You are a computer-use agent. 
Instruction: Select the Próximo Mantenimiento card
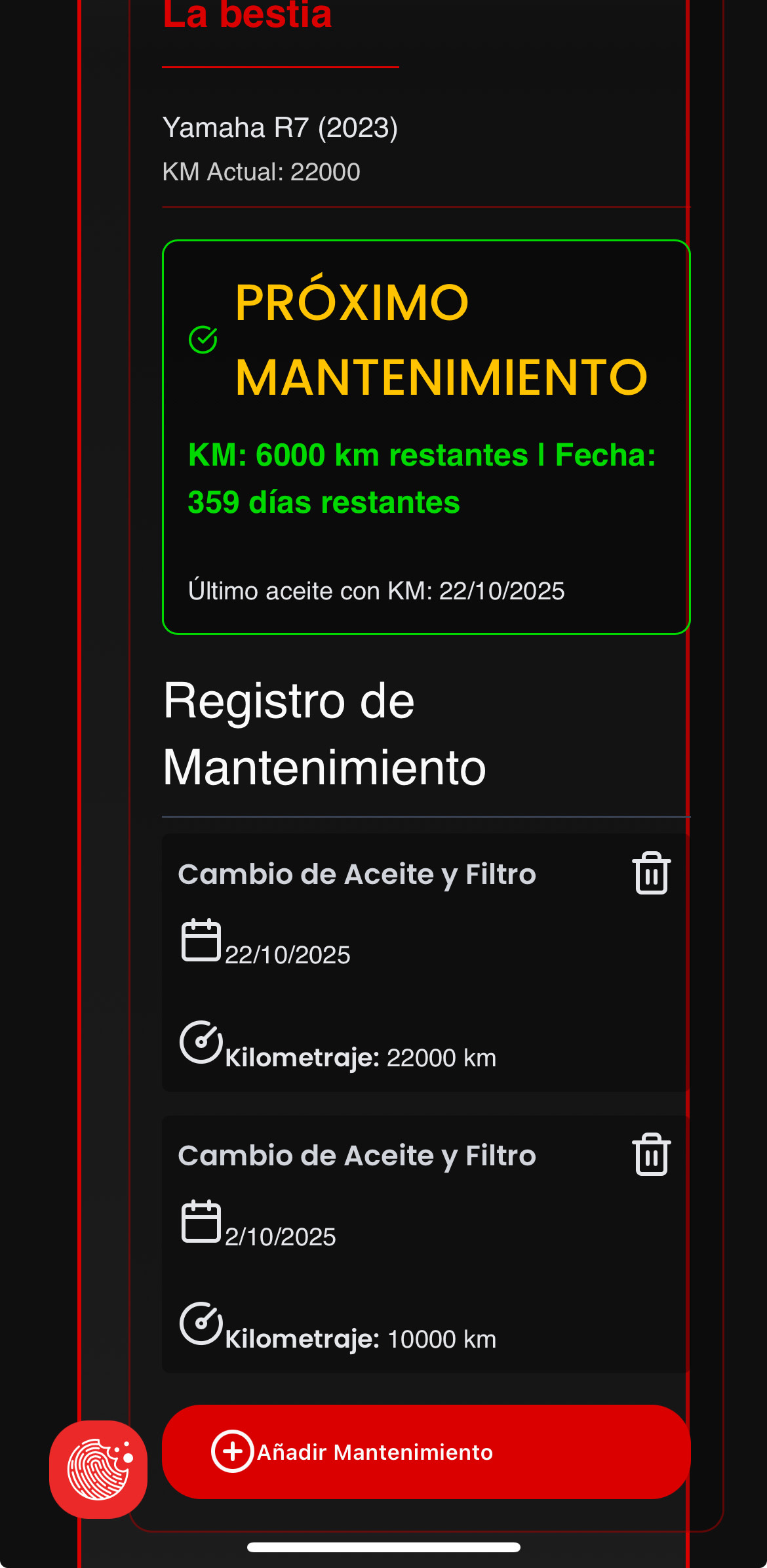coord(425,436)
